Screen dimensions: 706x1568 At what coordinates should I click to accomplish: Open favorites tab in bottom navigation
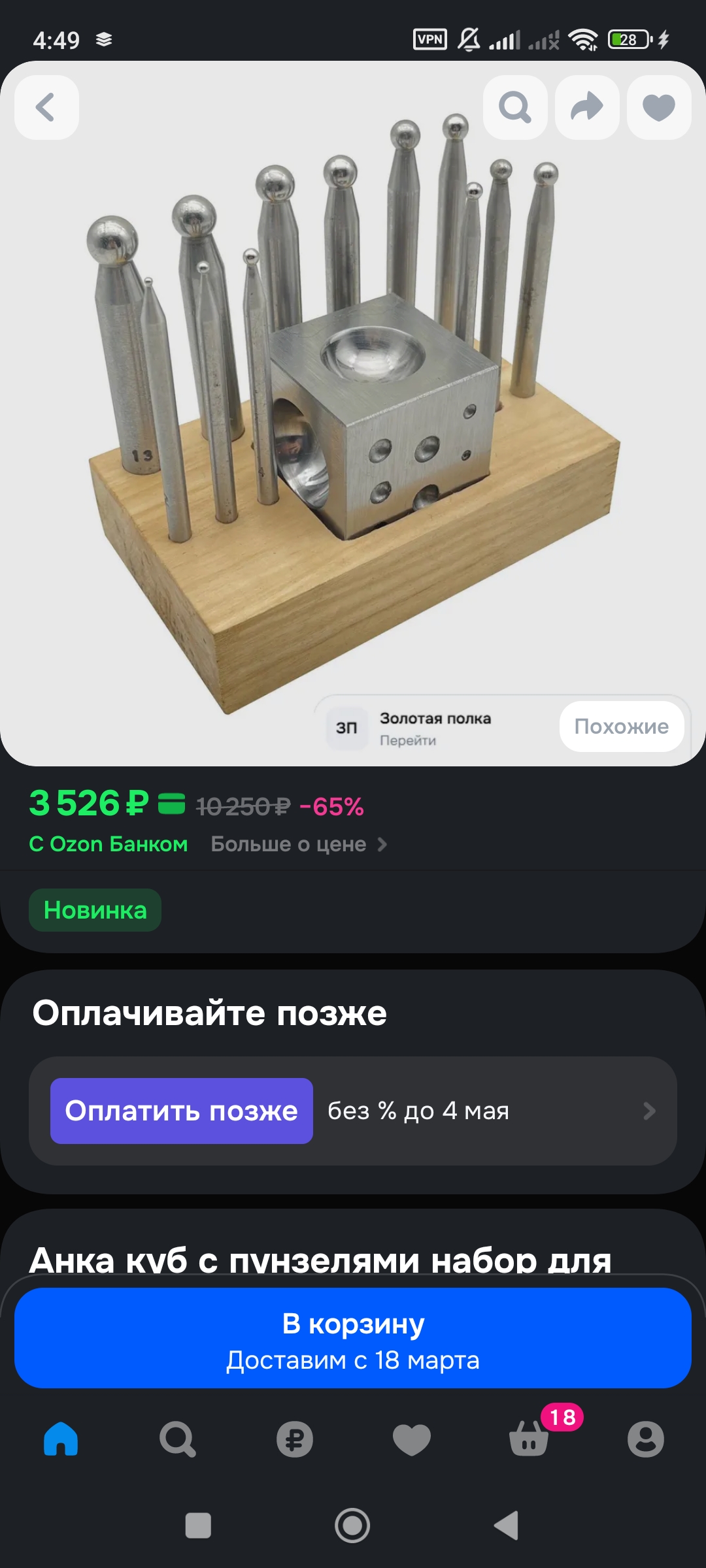[411, 1439]
